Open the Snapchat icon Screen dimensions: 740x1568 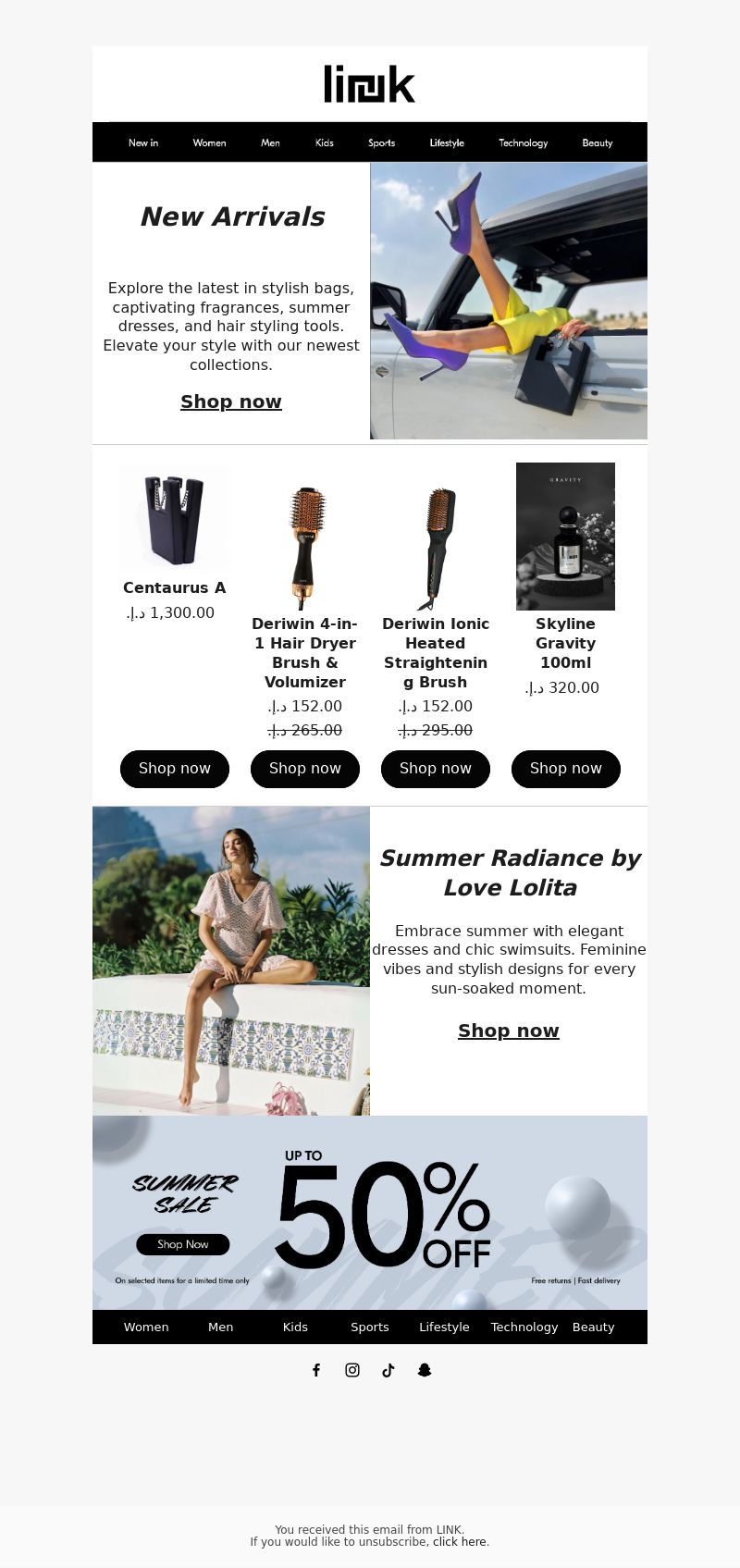click(x=425, y=1370)
